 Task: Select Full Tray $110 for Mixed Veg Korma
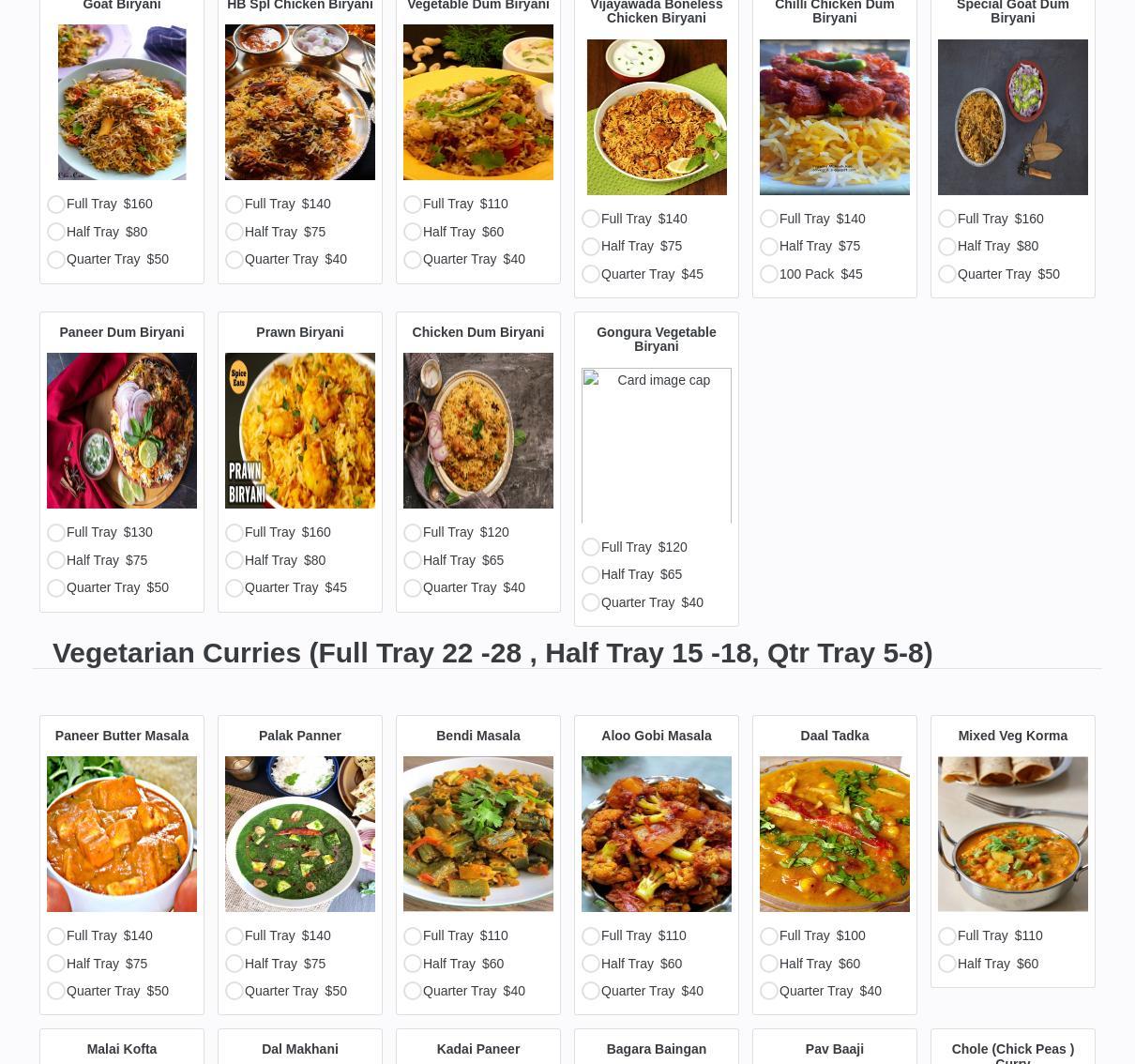click(947, 936)
